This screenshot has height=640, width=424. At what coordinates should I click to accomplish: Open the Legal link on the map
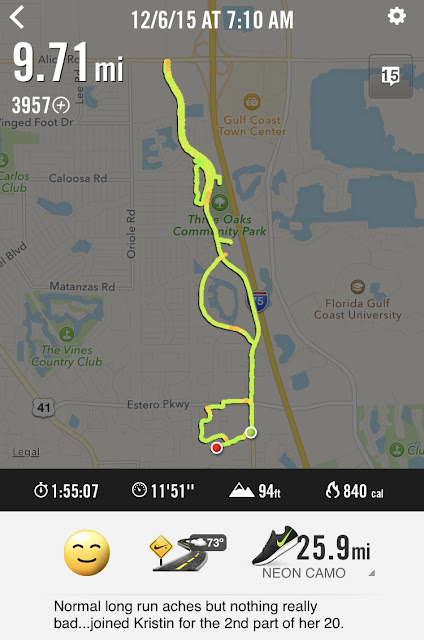tap(26, 452)
